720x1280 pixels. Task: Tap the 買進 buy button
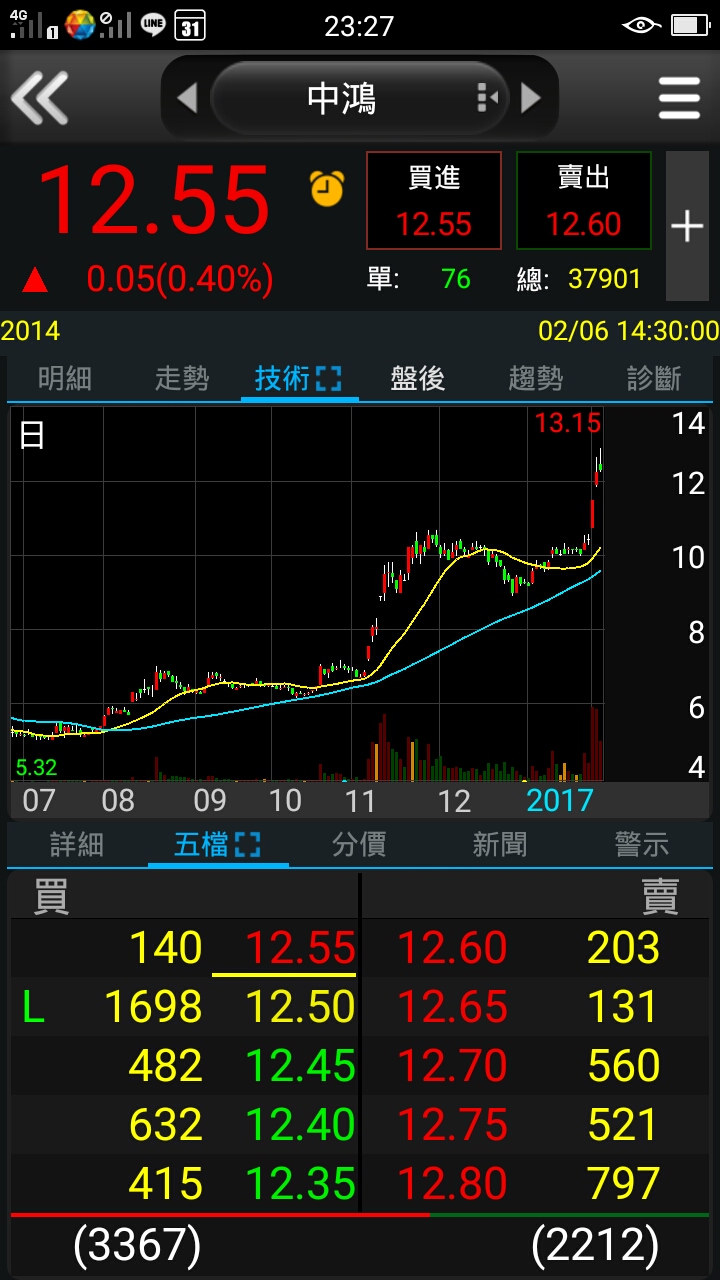[434, 201]
